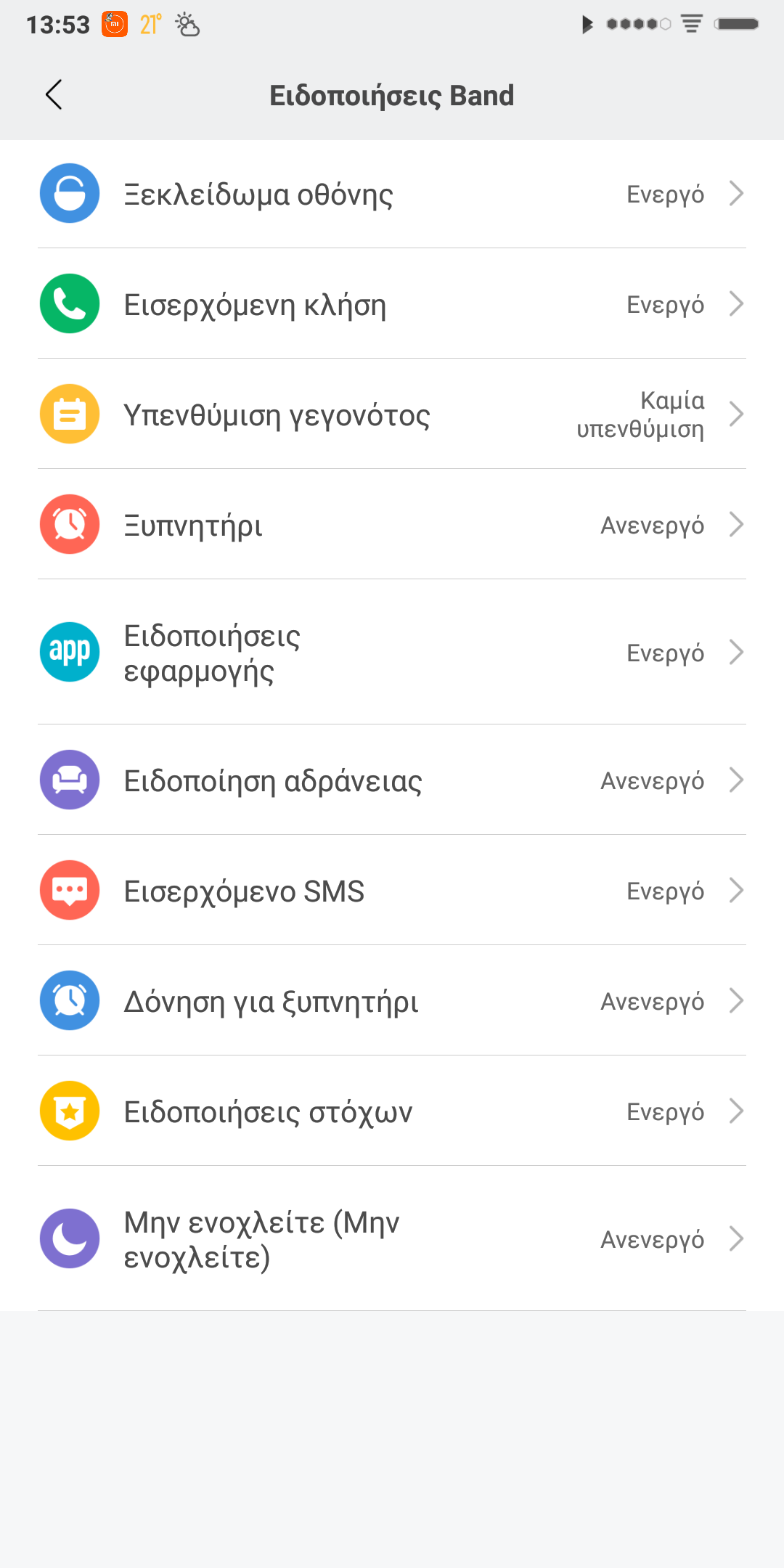
Task: Open Ειδοποιήσεις στόχων settings
Action: point(392,1112)
